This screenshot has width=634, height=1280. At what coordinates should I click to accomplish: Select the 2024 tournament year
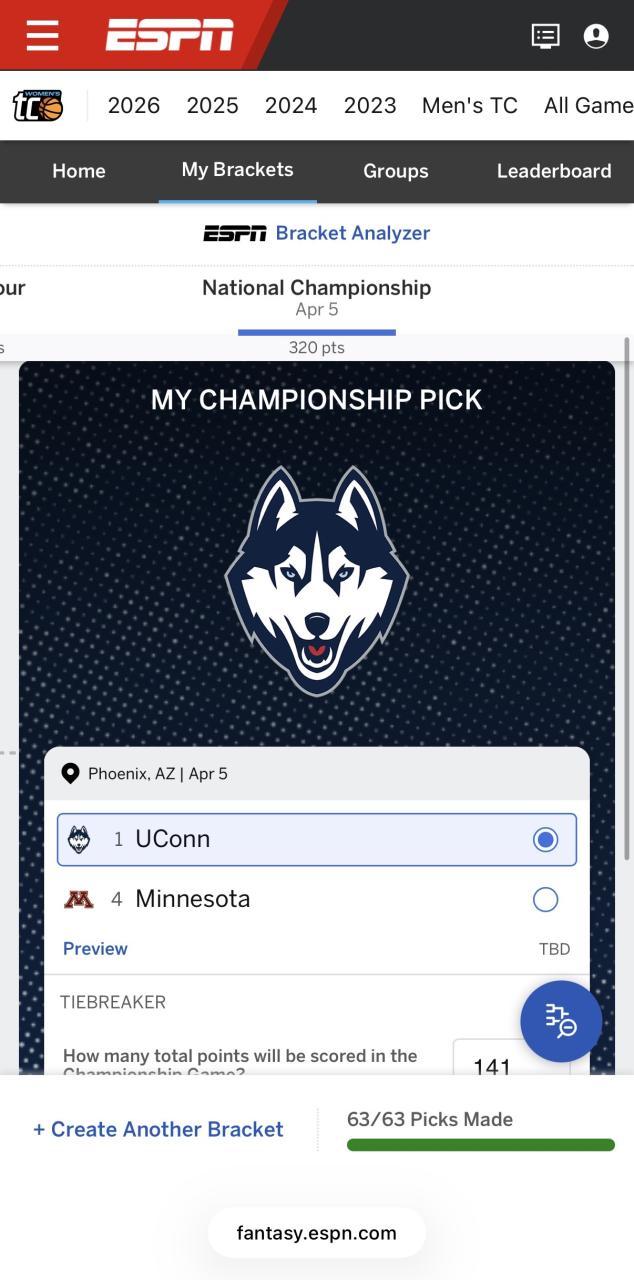coord(291,105)
